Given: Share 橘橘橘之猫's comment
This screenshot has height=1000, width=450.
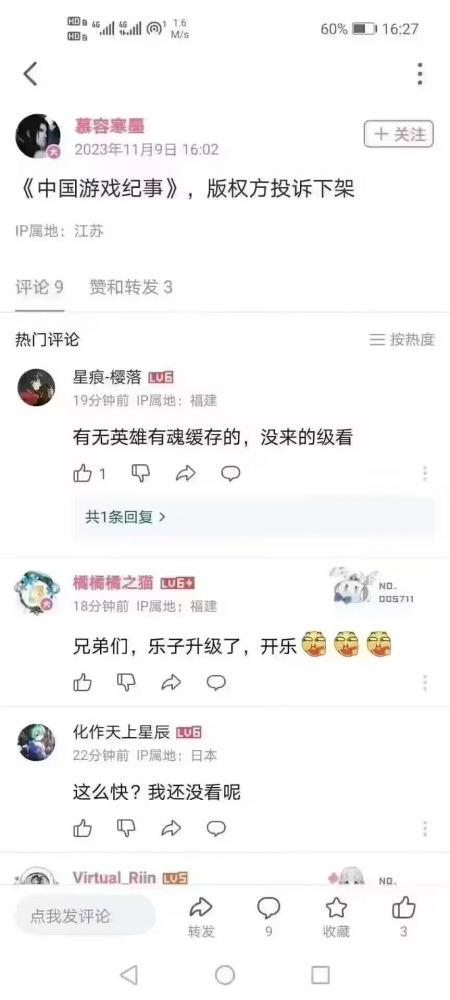Looking at the screenshot, I should [171, 683].
